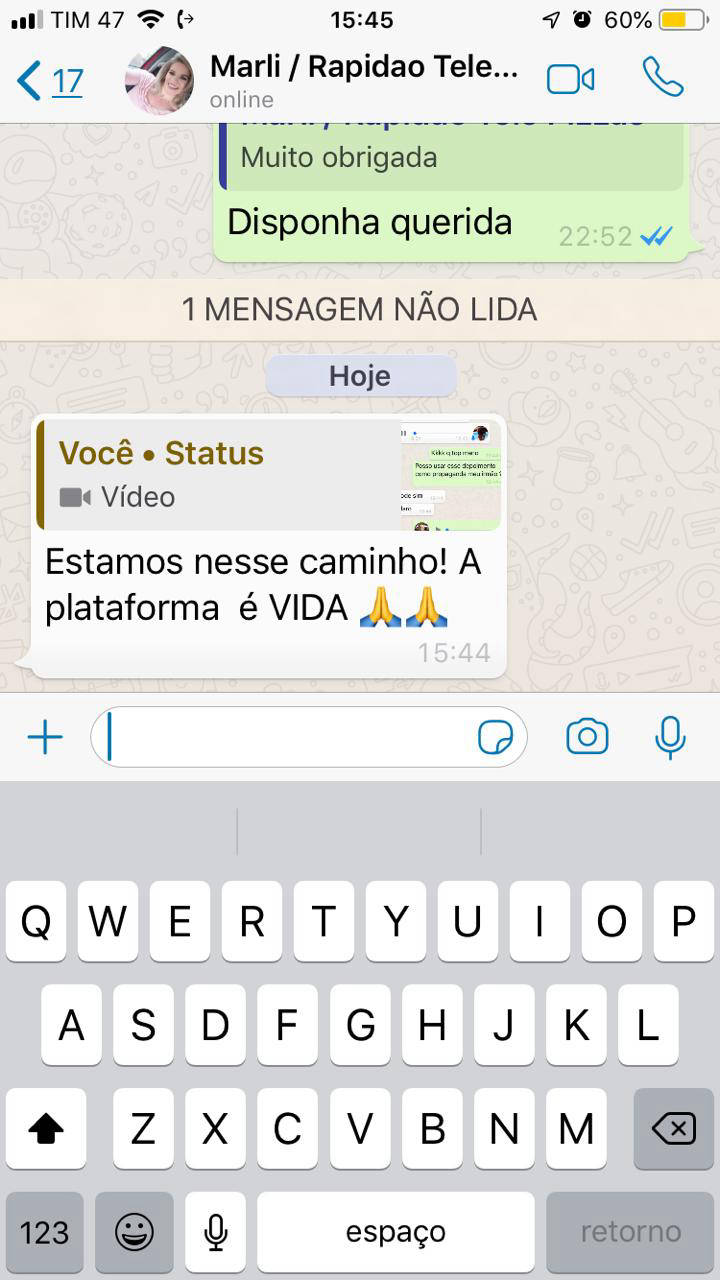Tap the quoted 'Muito obrigada' message
Image resolution: width=720 pixels, height=1280 pixels.
tap(450, 157)
